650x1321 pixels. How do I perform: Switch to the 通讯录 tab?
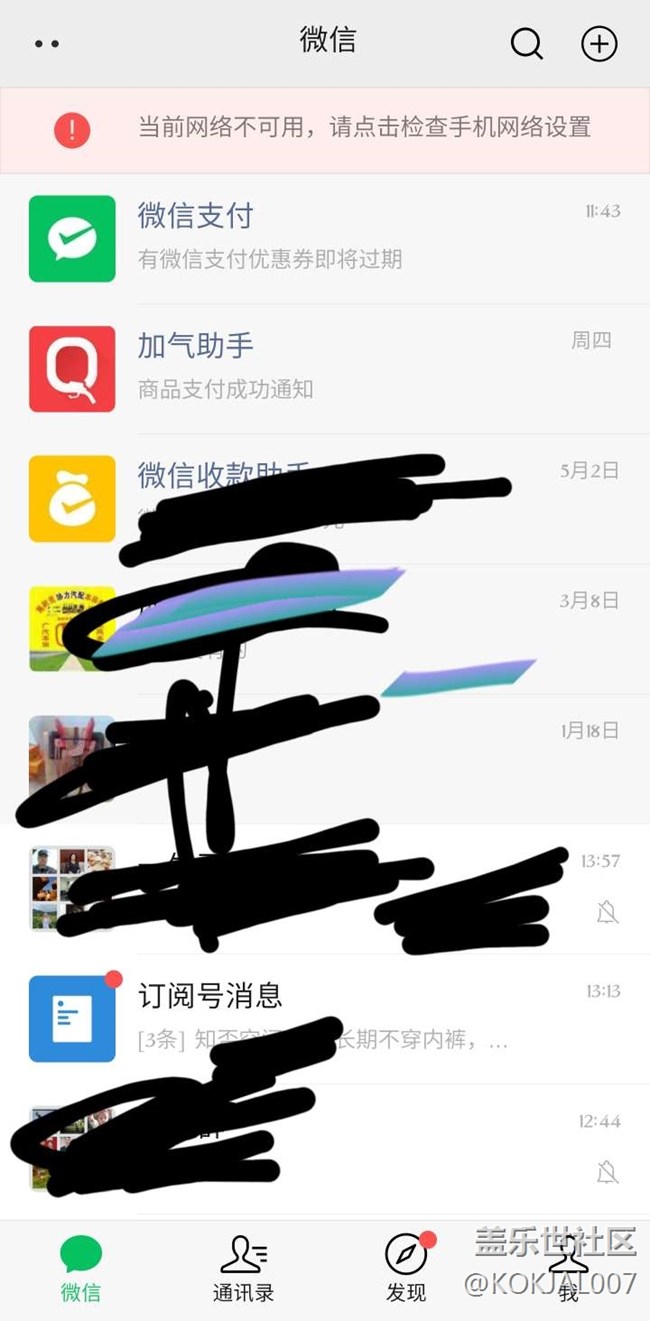click(243, 1268)
